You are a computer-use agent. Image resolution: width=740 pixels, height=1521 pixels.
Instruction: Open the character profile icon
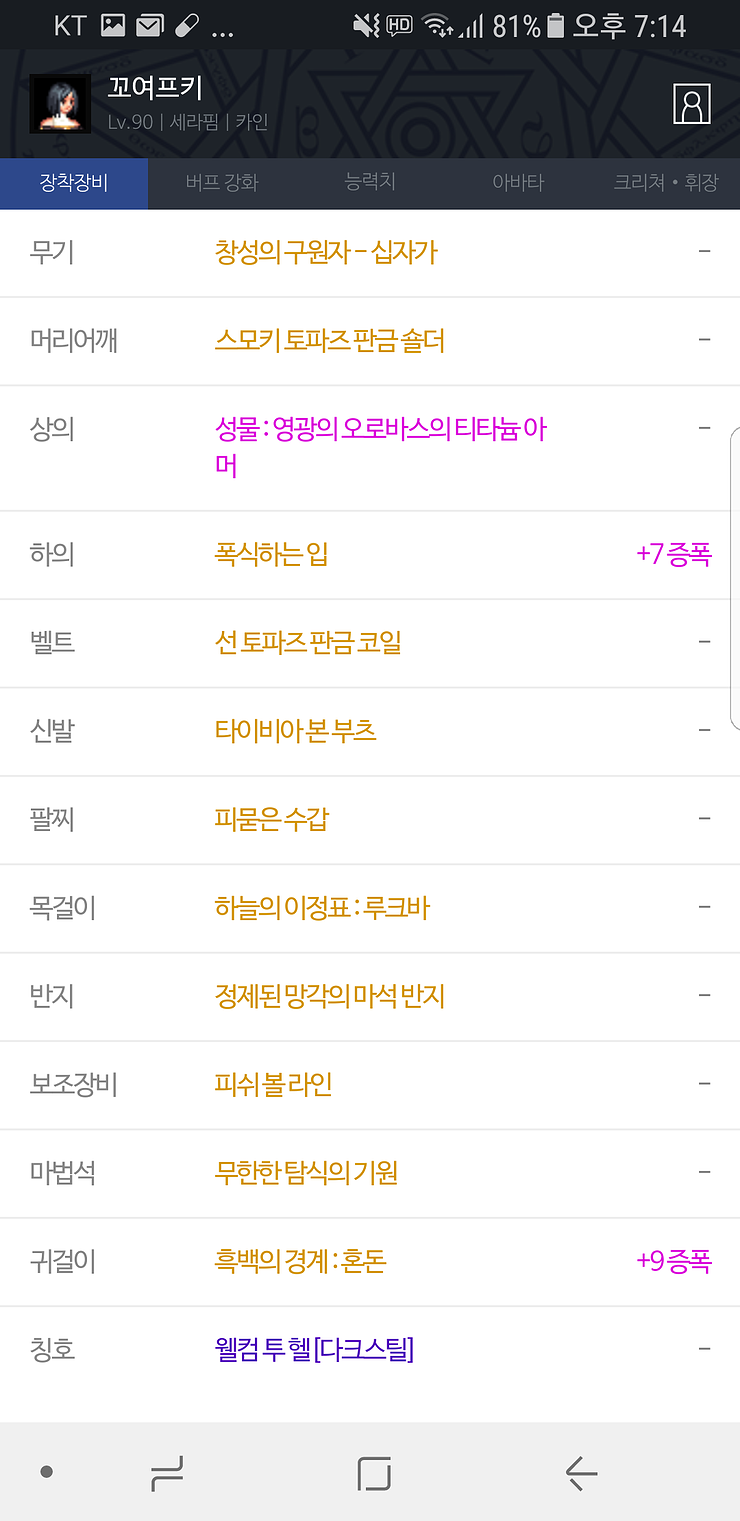[x=691, y=104]
